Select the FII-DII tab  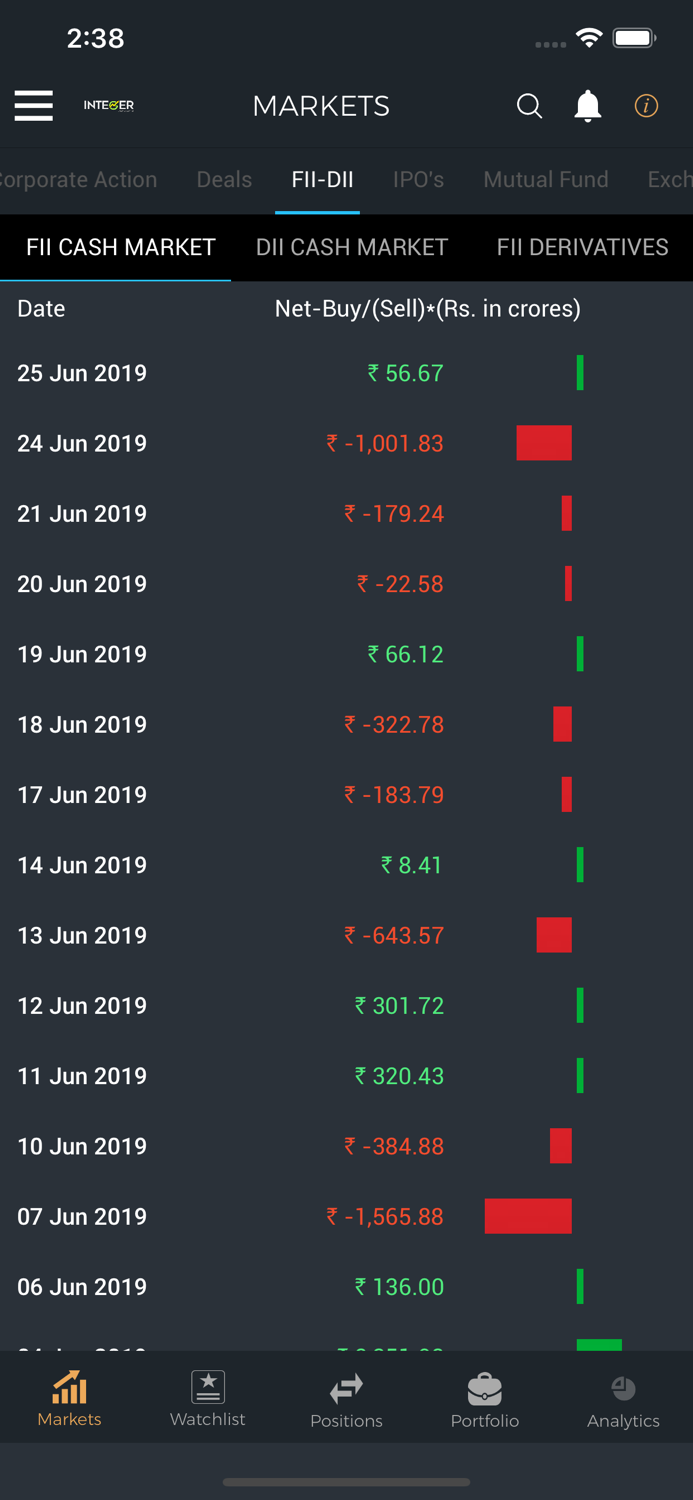(322, 179)
